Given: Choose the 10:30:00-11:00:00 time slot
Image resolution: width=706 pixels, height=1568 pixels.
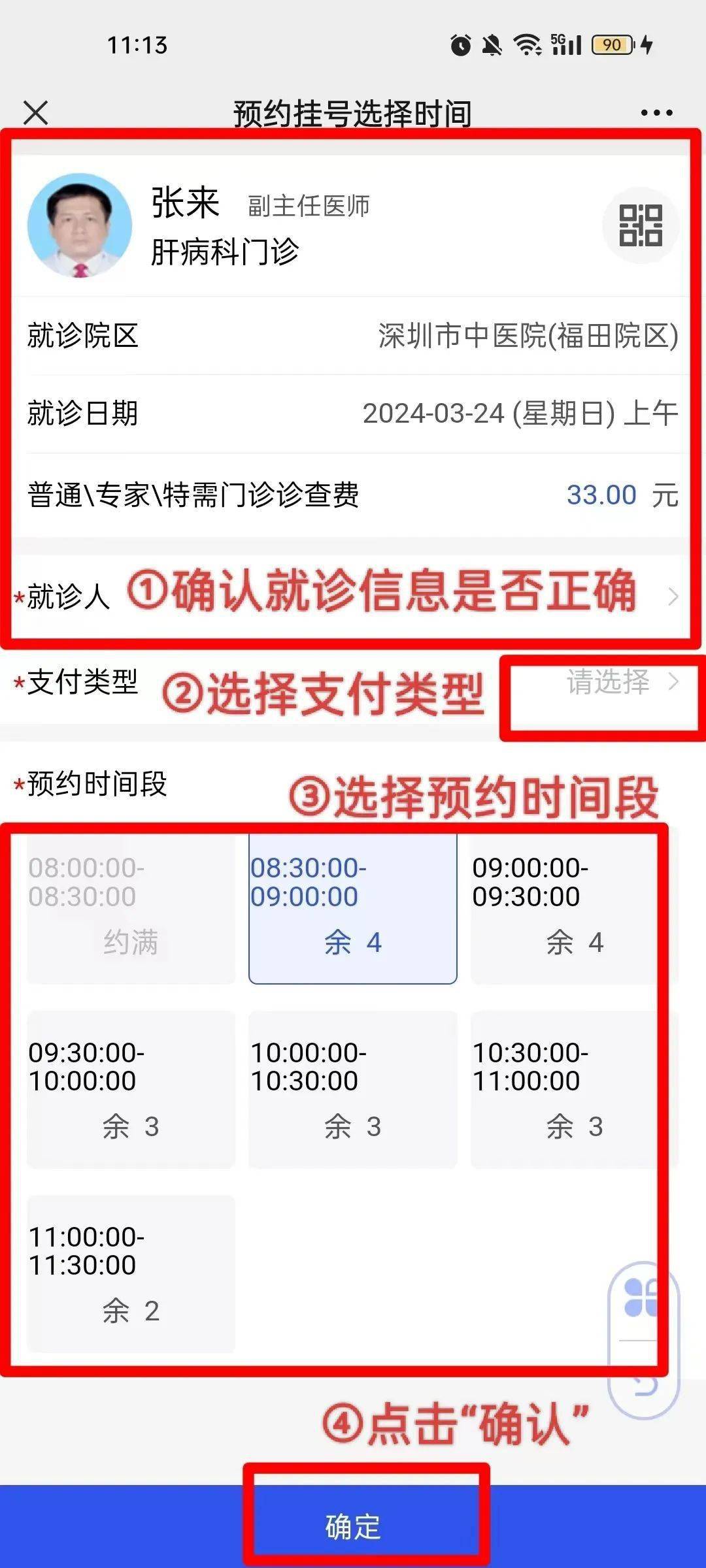Looking at the screenshot, I should pyautogui.click(x=574, y=1090).
